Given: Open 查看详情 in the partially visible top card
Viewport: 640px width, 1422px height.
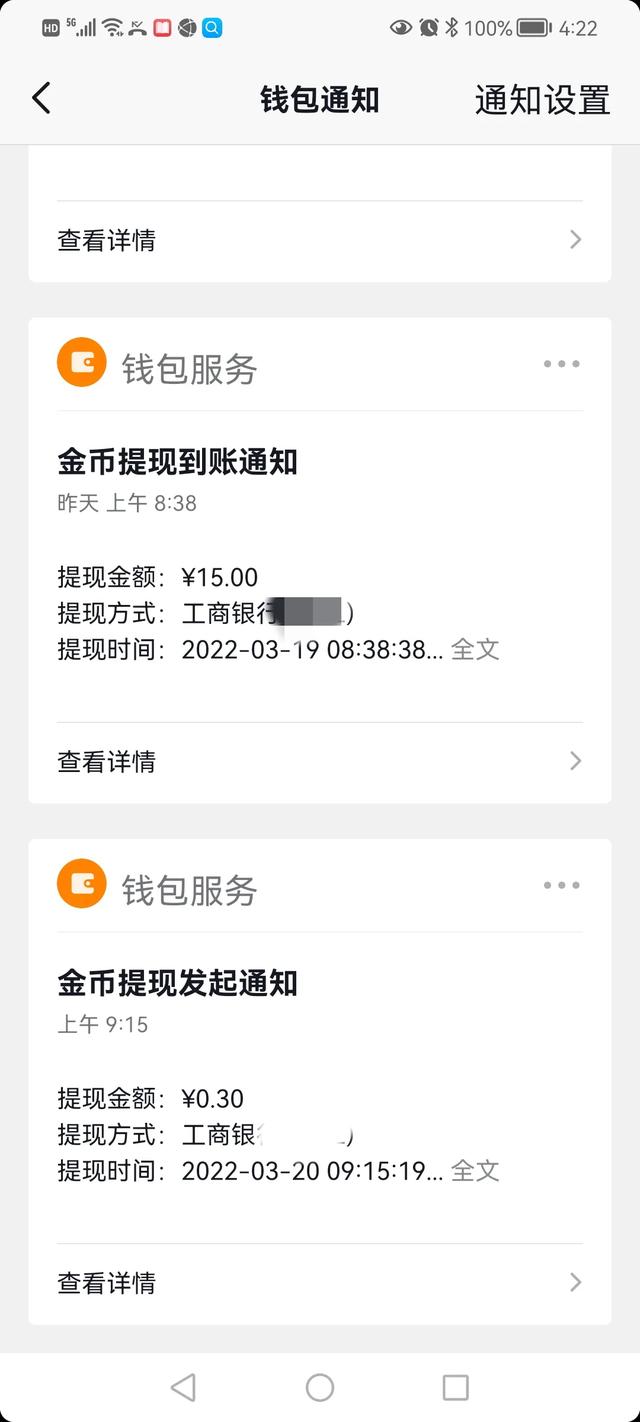Looking at the screenshot, I should pyautogui.click(x=320, y=240).
